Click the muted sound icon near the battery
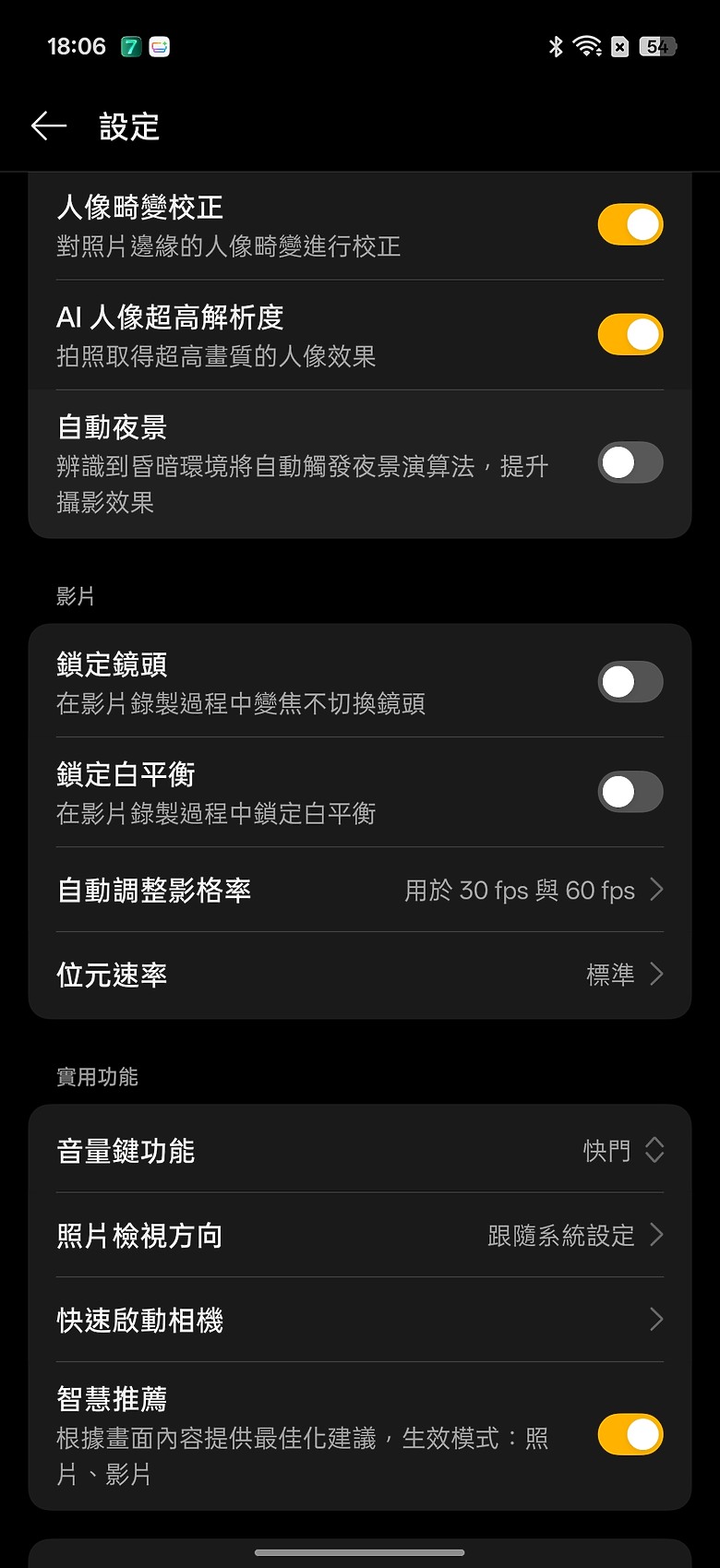 coord(618,46)
